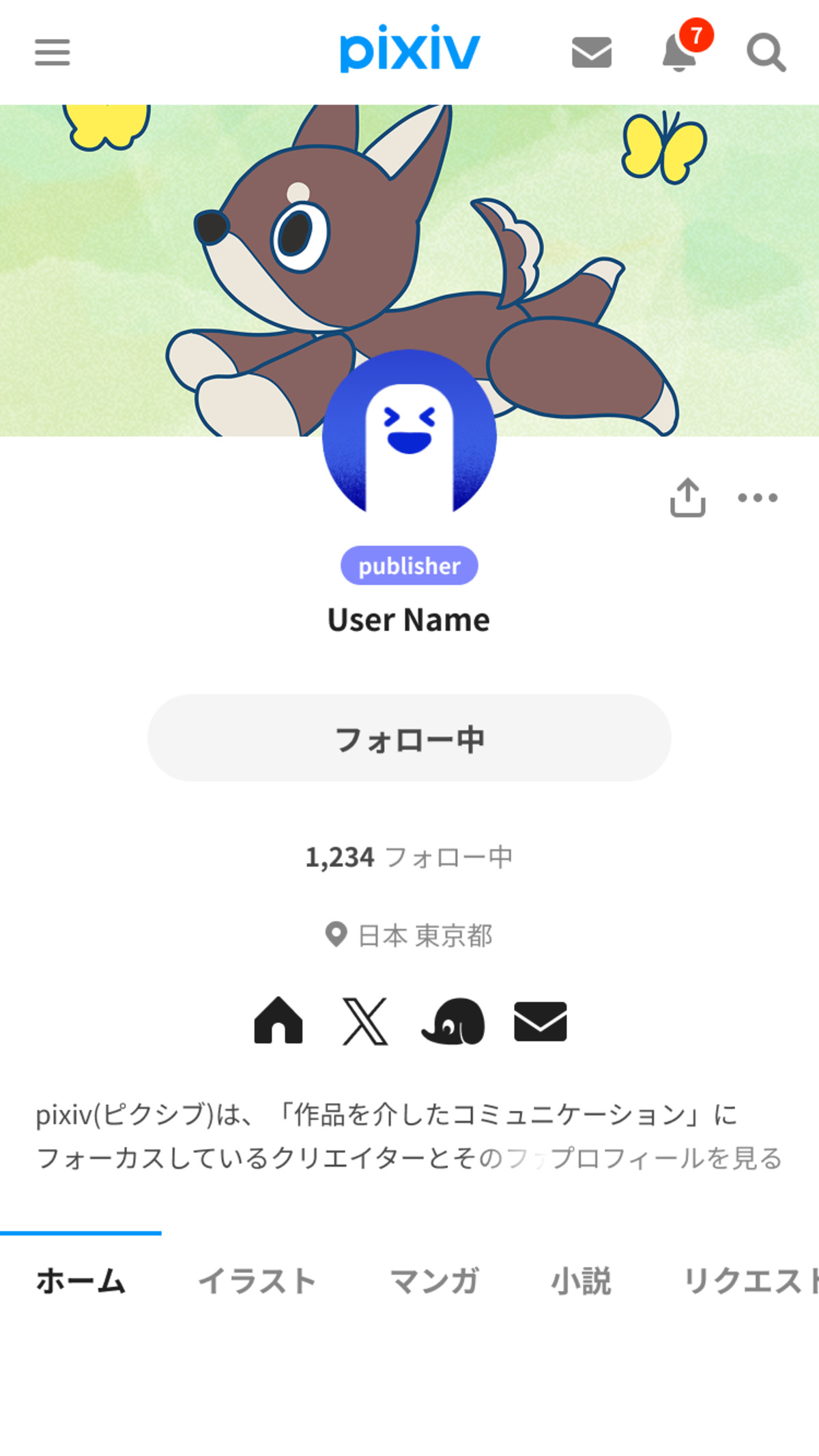Switch to the イラスト tab
The width and height of the screenshot is (819, 1456).
[x=256, y=1281]
